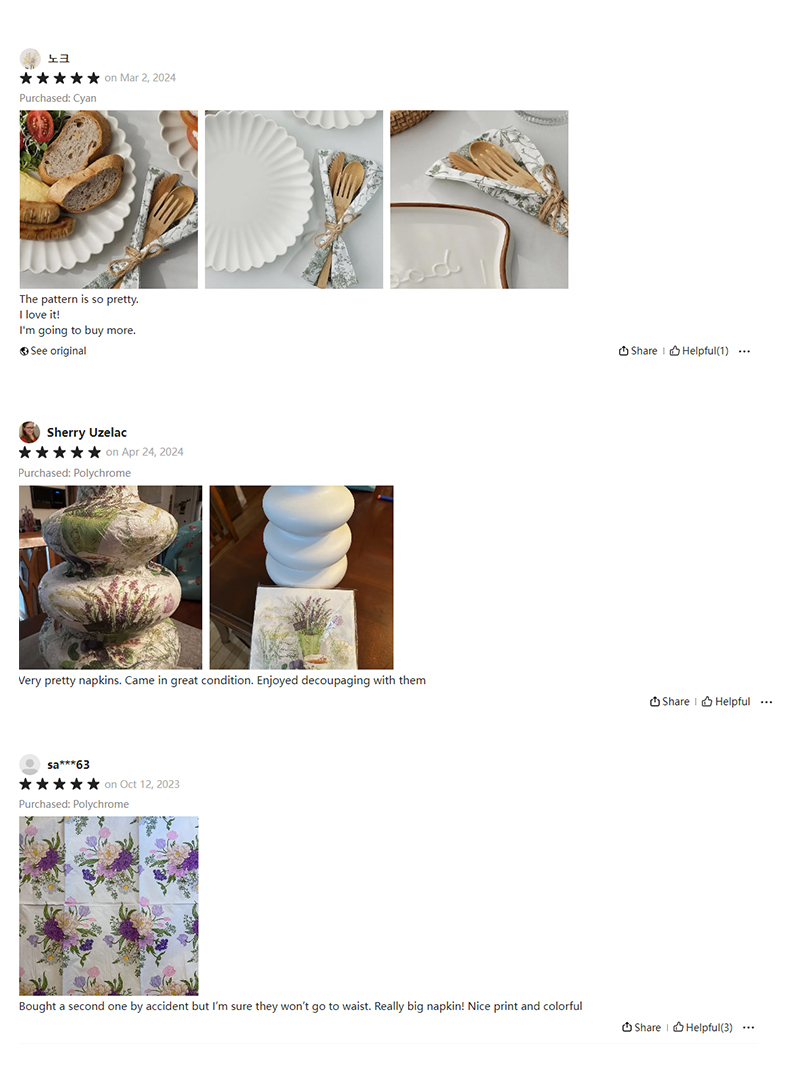Share the review by sa***63
Image resolution: width=800 pixels, height=1073 pixels.
click(x=641, y=1027)
